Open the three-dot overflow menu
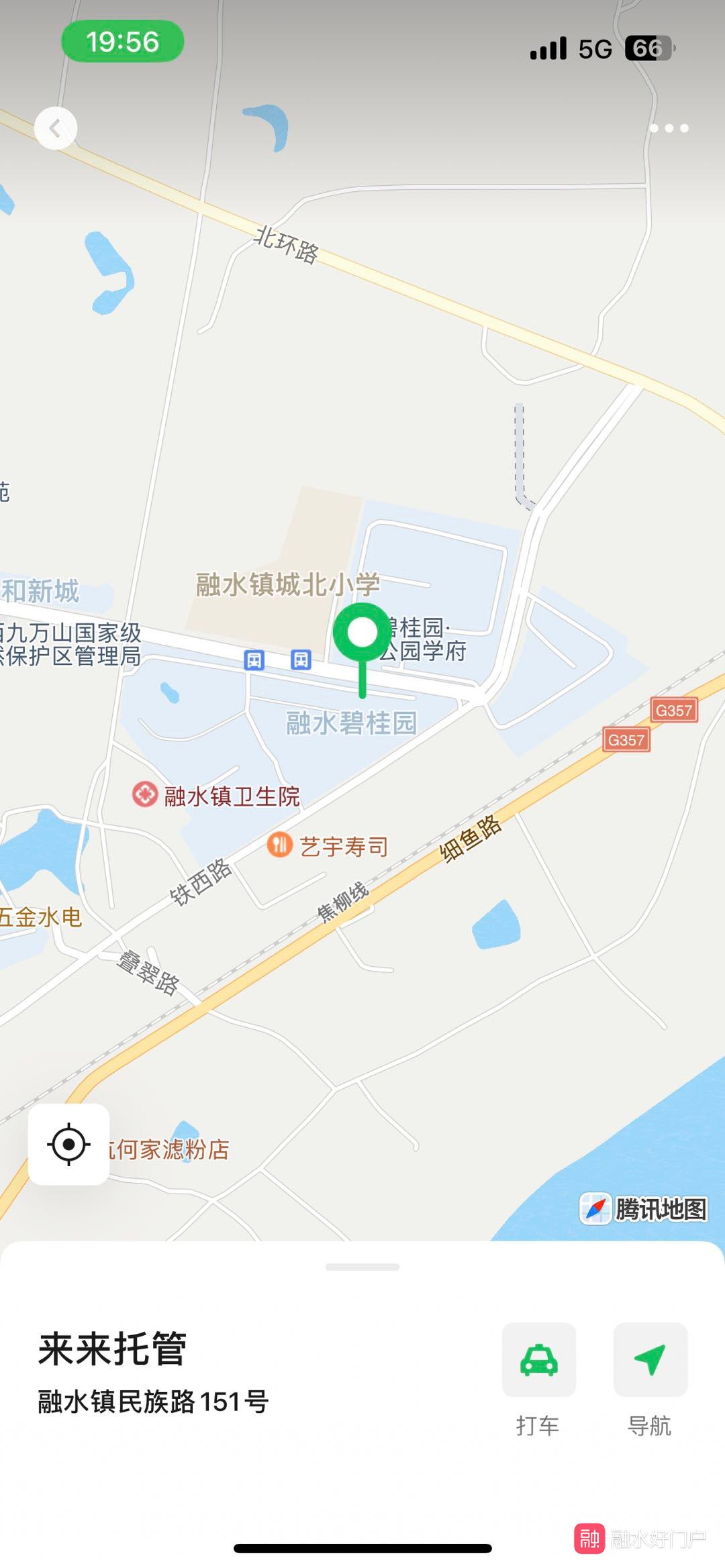Viewport: 725px width, 1568px height. [x=669, y=128]
